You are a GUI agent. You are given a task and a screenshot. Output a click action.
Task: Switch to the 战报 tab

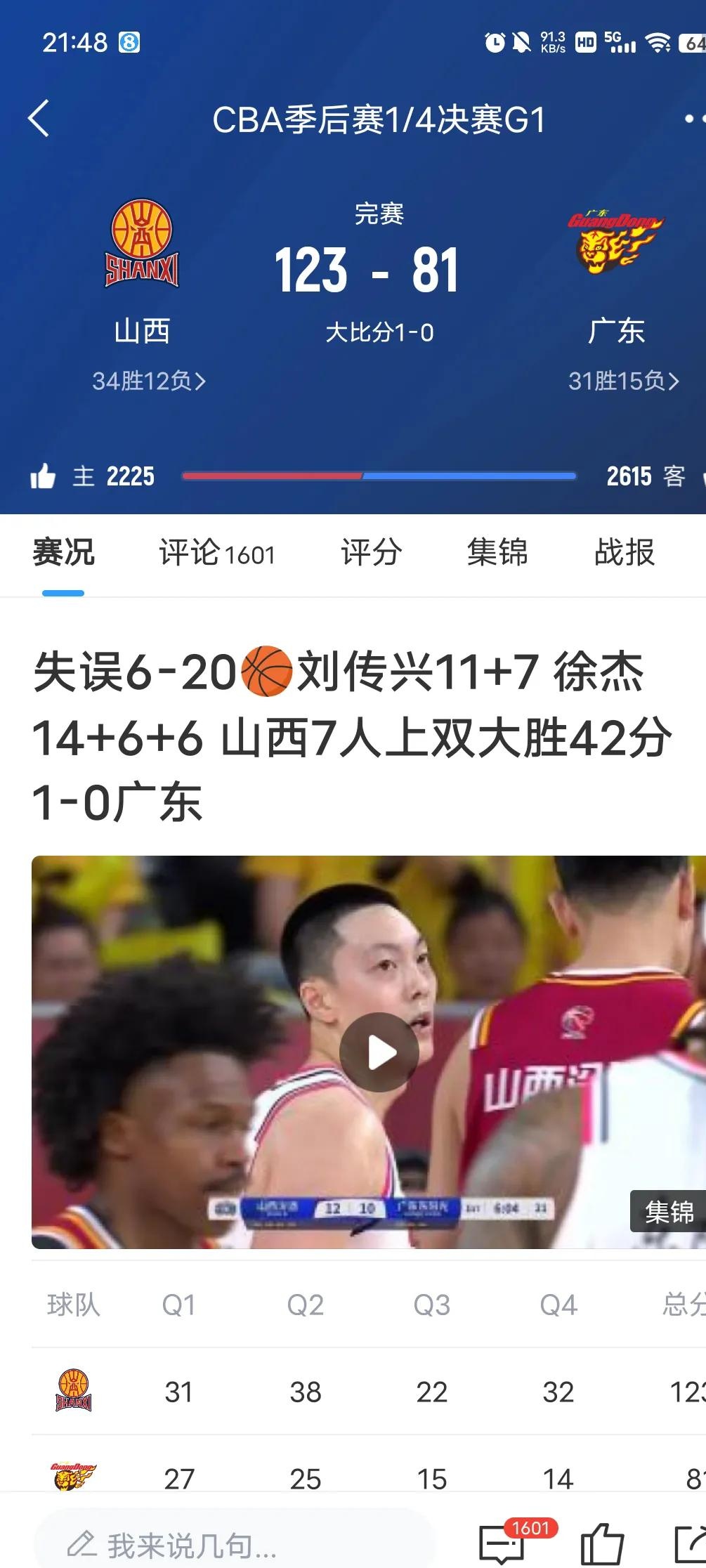[x=624, y=552]
